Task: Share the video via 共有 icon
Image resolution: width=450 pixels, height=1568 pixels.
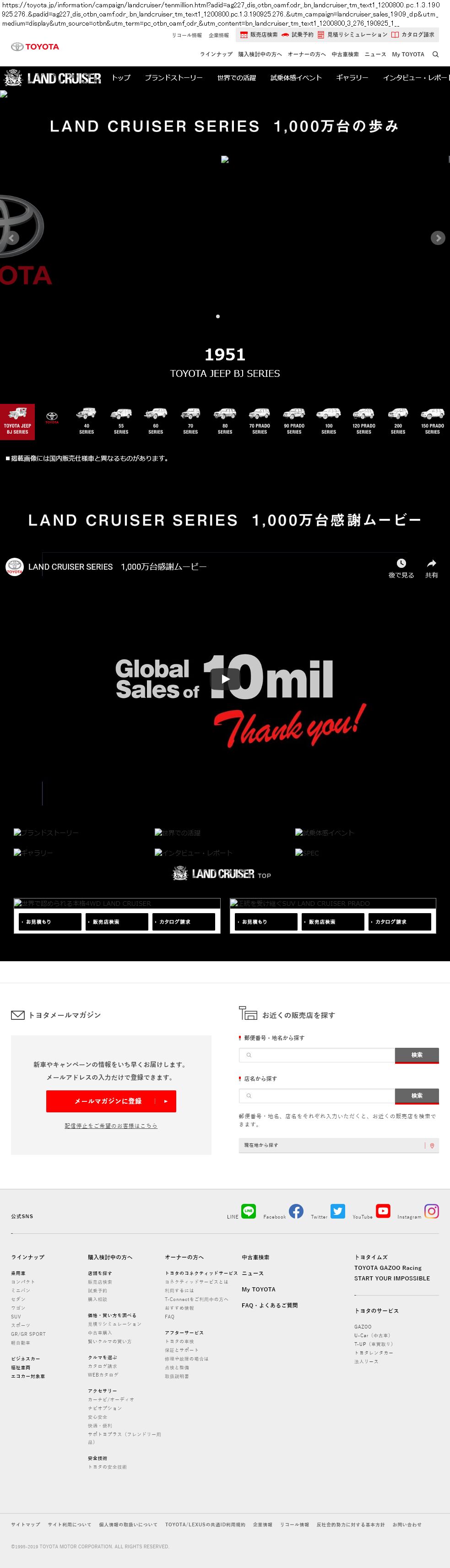Action: click(431, 567)
